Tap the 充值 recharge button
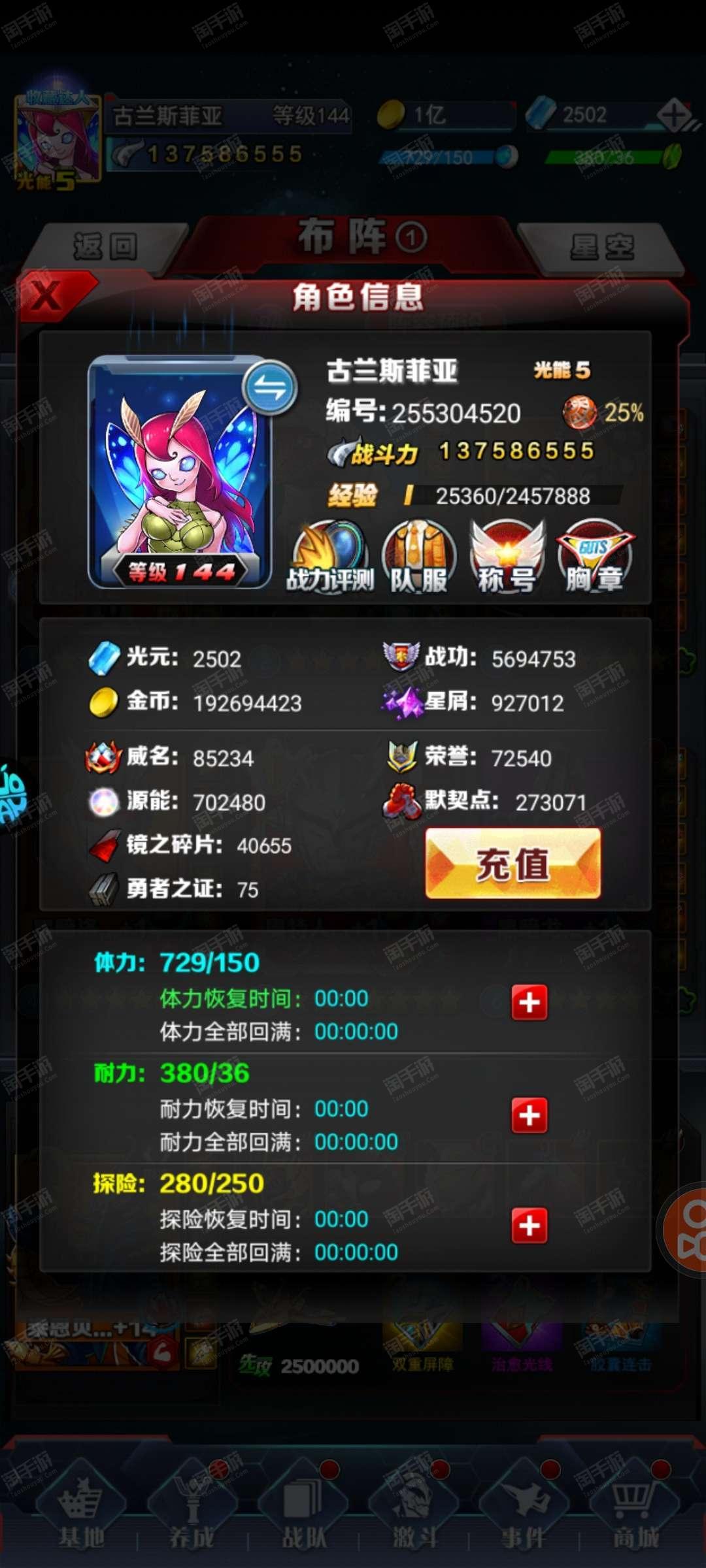The image size is (706, 1568). coord(513,864)
